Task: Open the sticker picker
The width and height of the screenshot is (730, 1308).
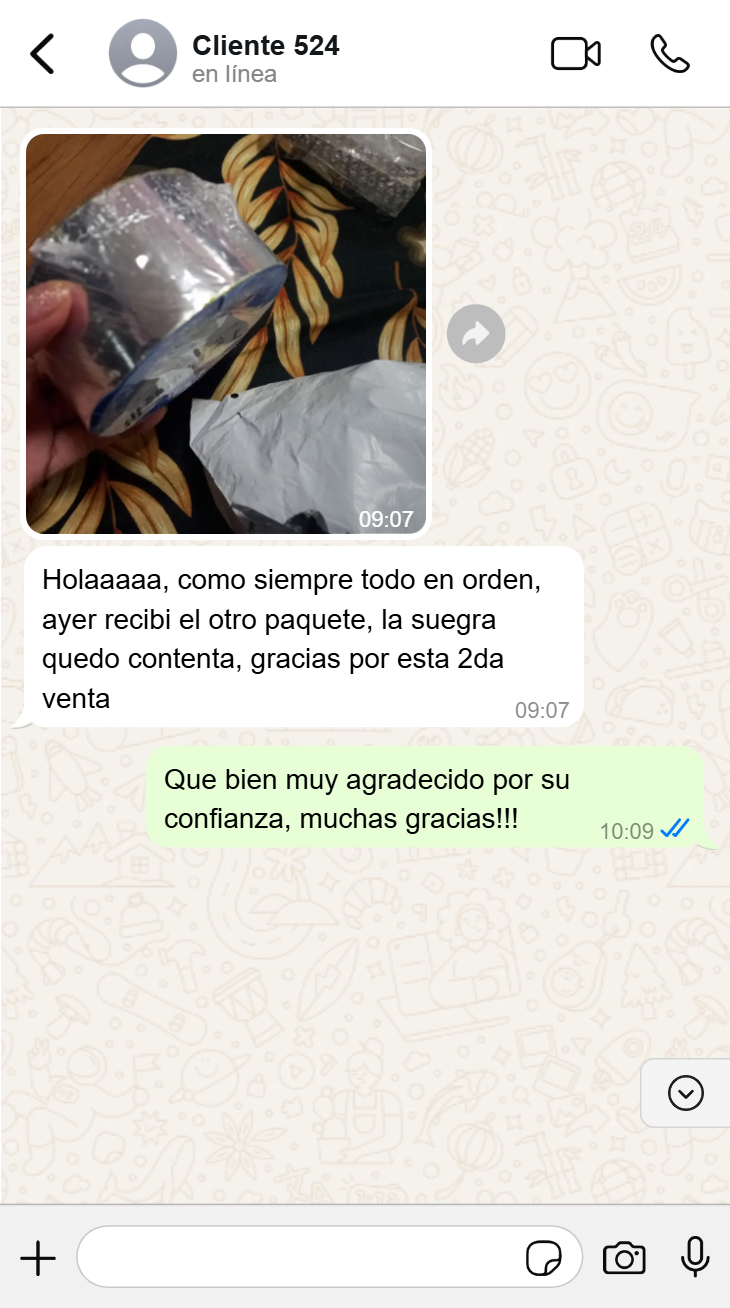Action: coord(544,1258)
